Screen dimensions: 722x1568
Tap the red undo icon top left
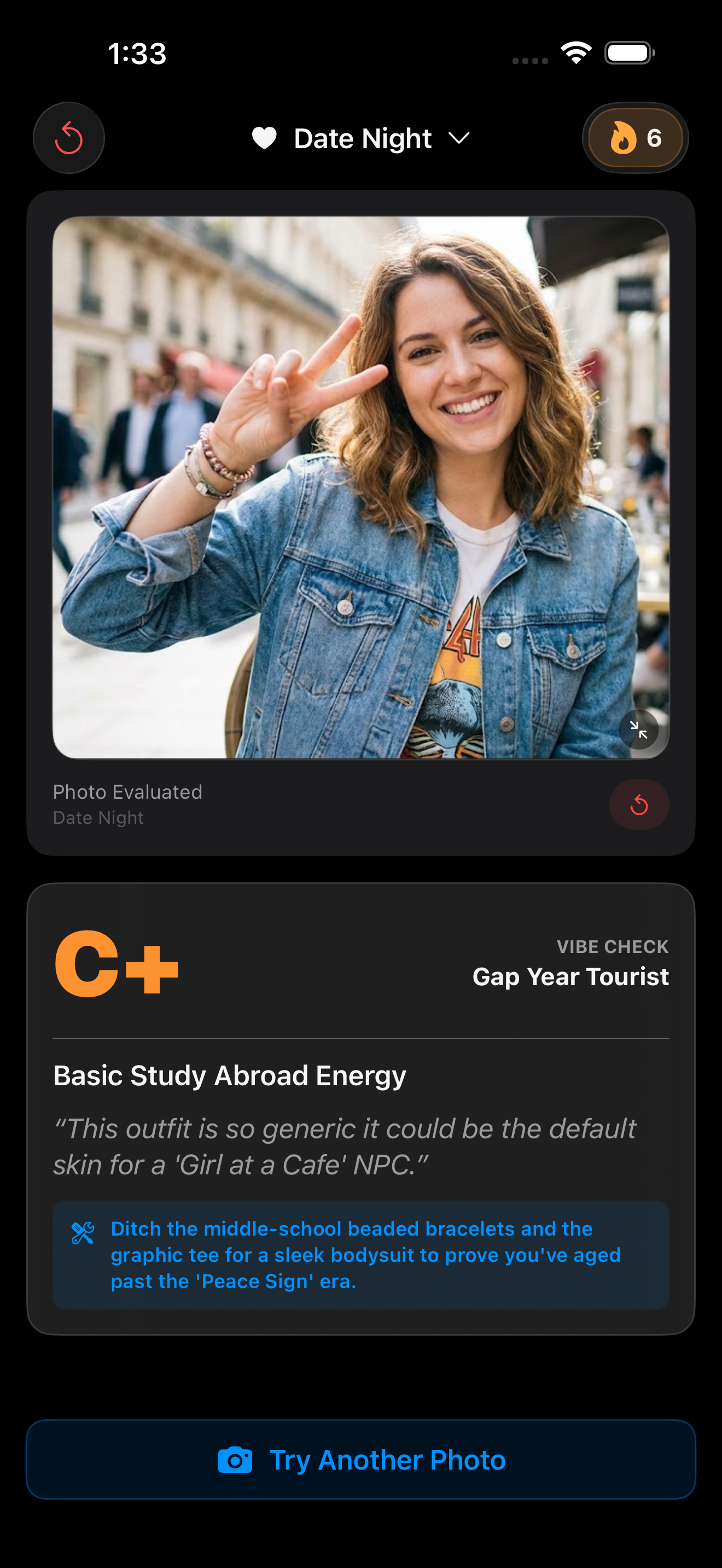pyautogui.click(x=69, y=138)
